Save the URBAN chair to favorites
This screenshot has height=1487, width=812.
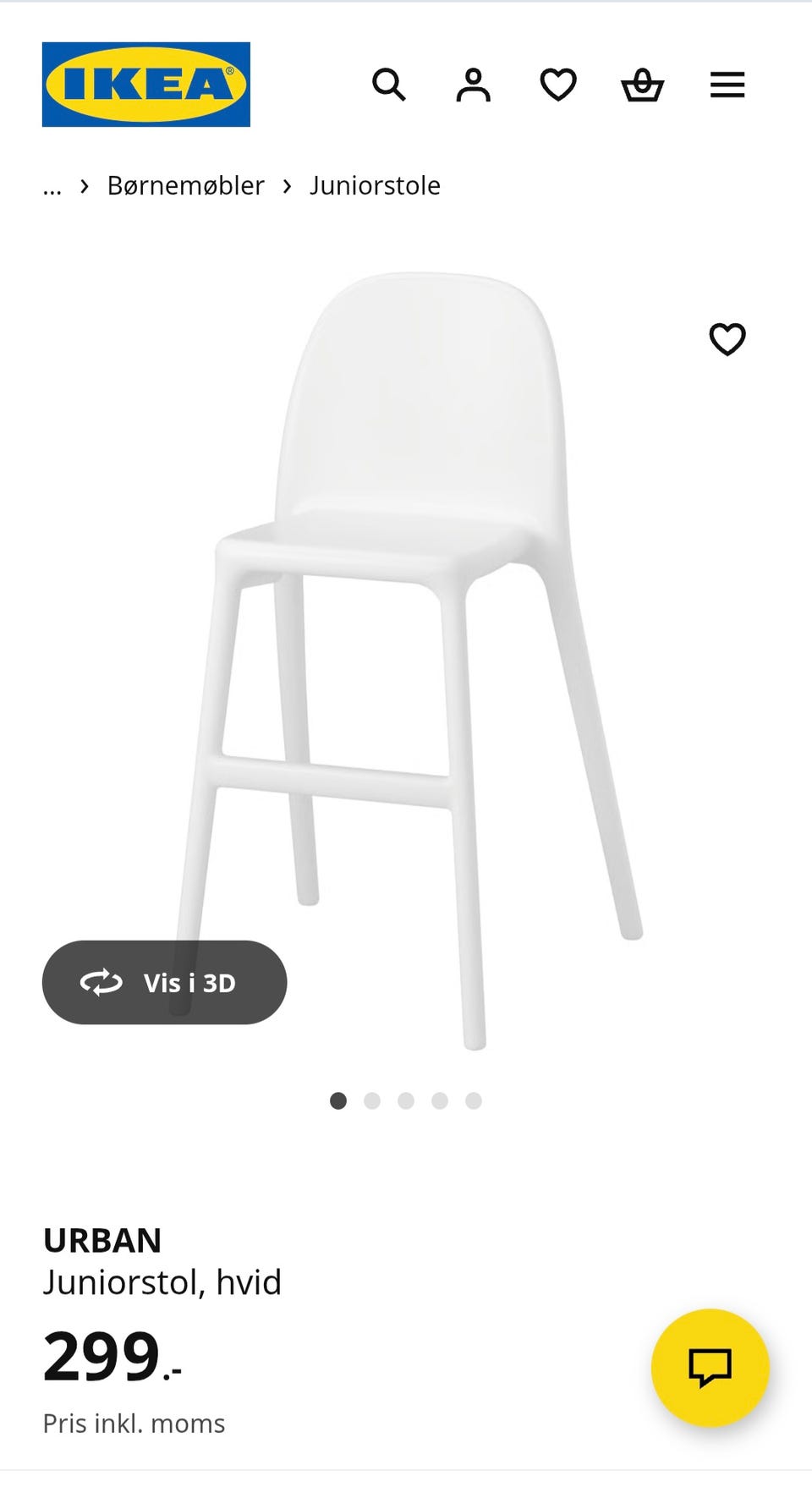[727, 339]
